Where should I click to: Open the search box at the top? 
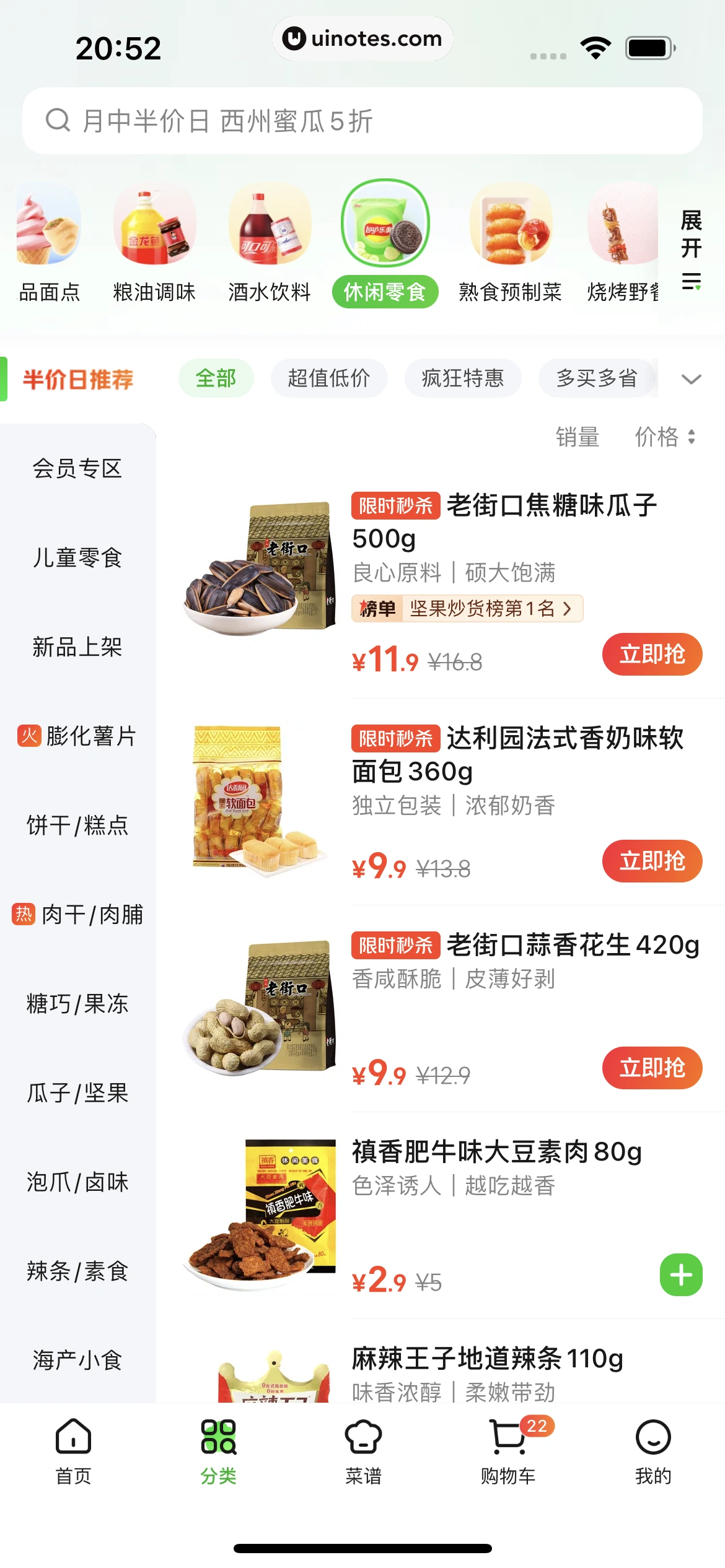click(x=362, y=121)
